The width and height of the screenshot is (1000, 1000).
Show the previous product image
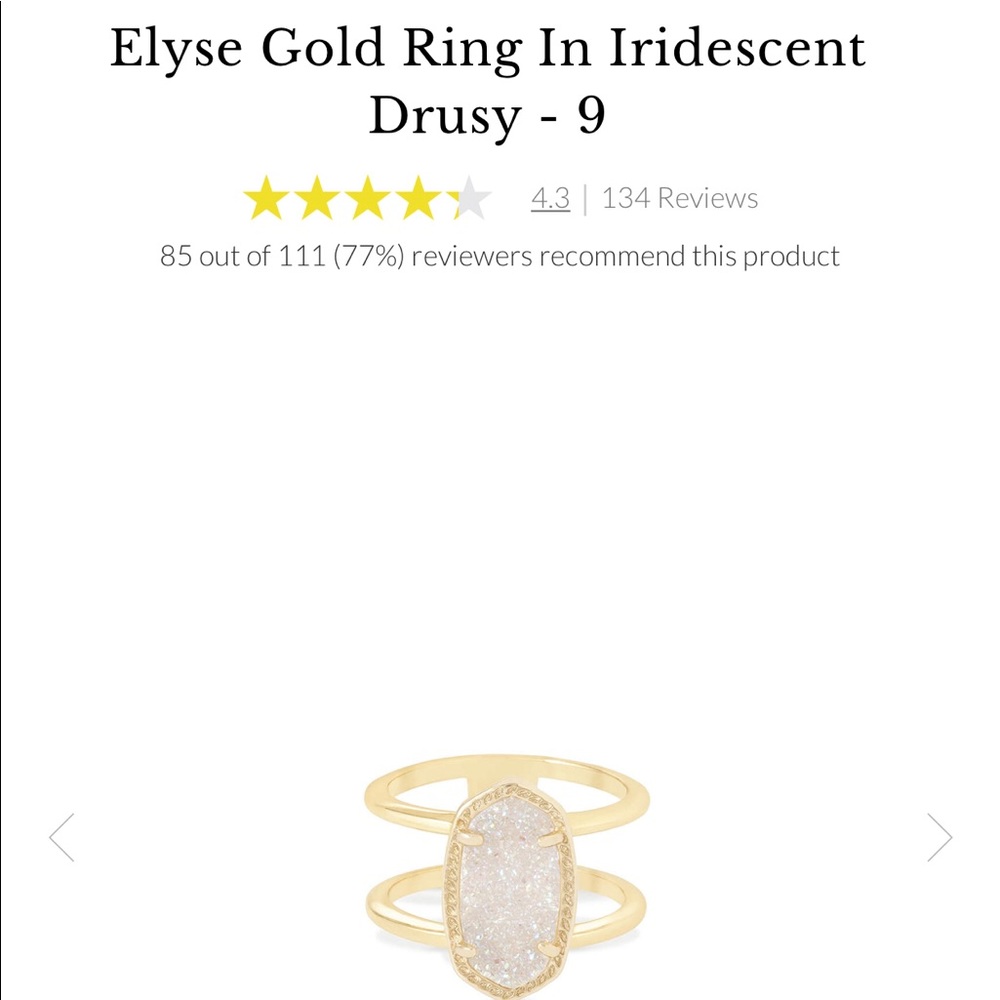(x=62, y=837)
